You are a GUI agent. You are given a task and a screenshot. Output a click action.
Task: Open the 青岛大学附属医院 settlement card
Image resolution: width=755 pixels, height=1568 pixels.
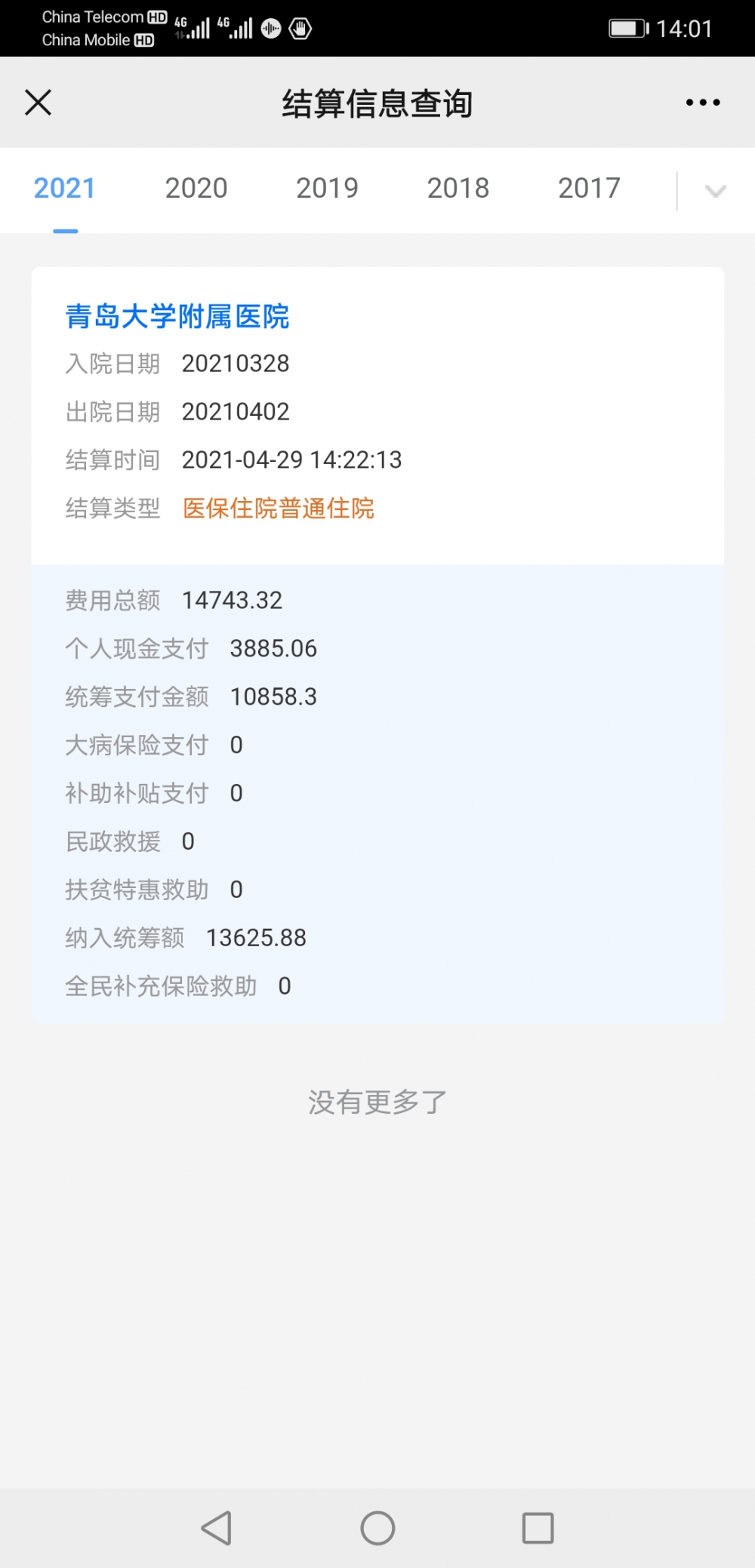coord(377,644)
